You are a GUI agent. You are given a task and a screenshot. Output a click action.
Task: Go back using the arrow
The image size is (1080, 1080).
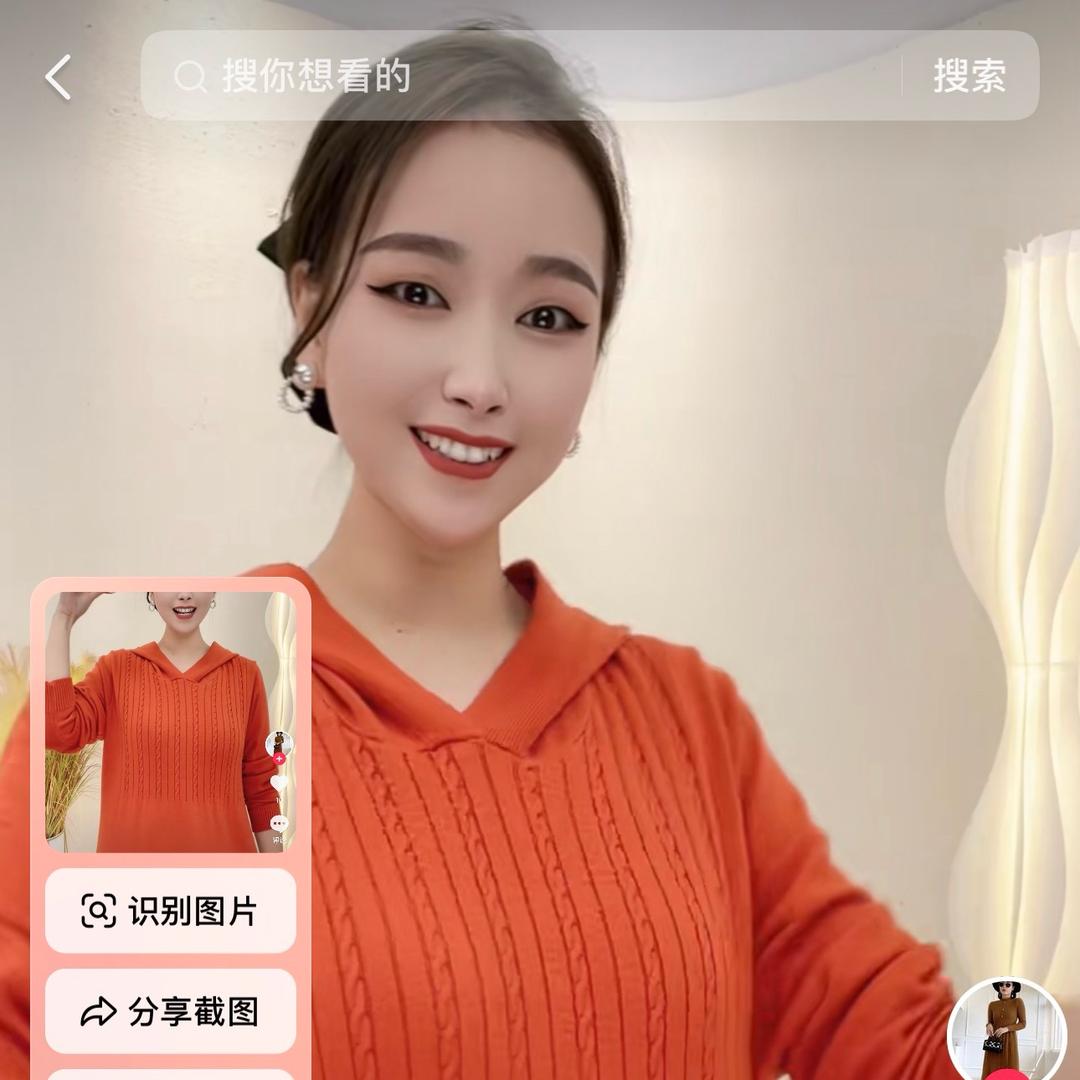(58, 77)
